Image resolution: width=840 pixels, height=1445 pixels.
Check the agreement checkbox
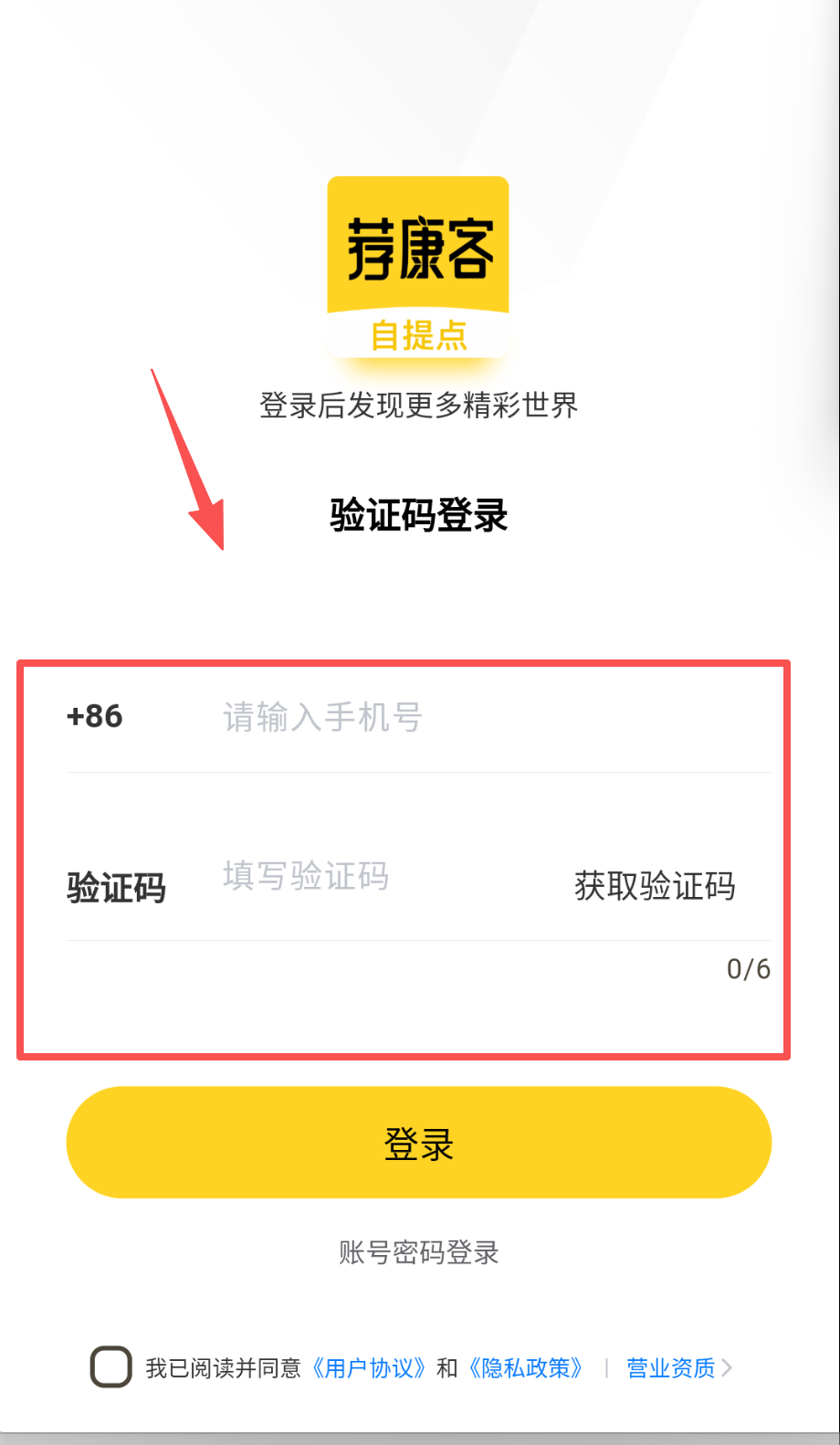click(111, 1367)
